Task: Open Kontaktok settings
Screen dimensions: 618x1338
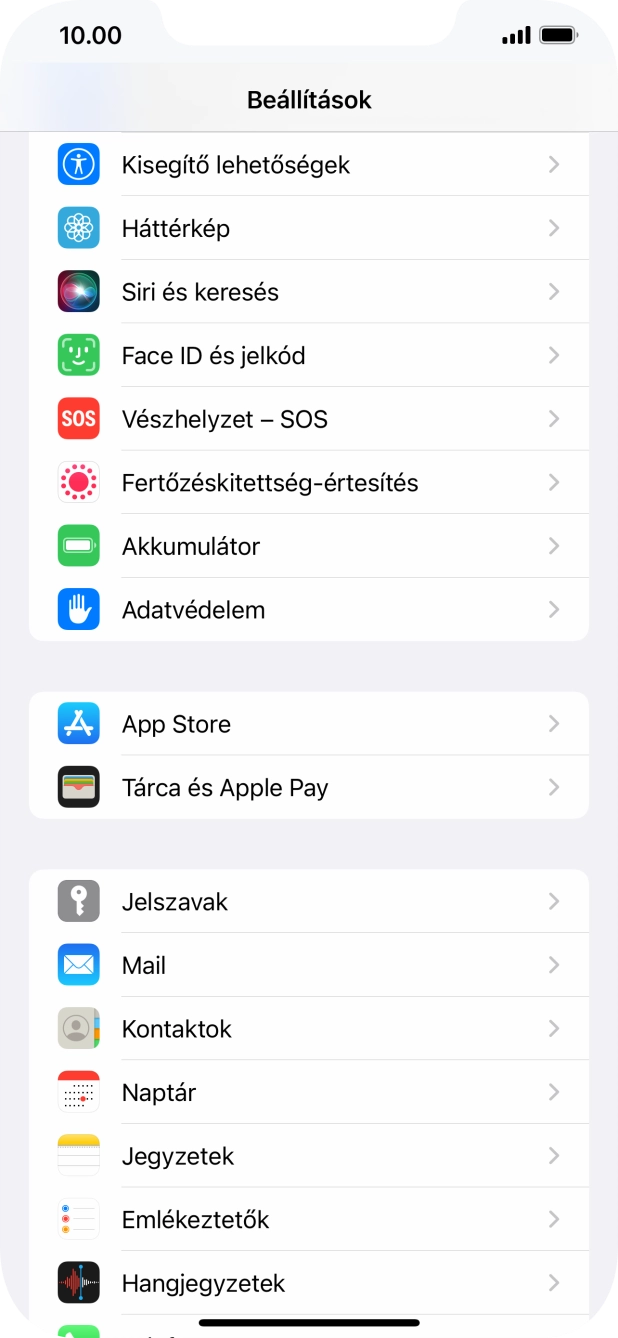Action: click(x=308, y=1029)
